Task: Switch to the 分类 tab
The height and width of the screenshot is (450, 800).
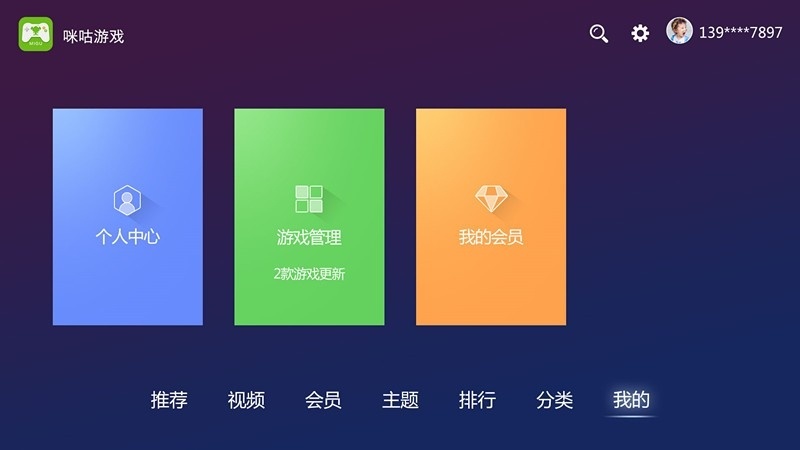Action: [x=554, y=400]
